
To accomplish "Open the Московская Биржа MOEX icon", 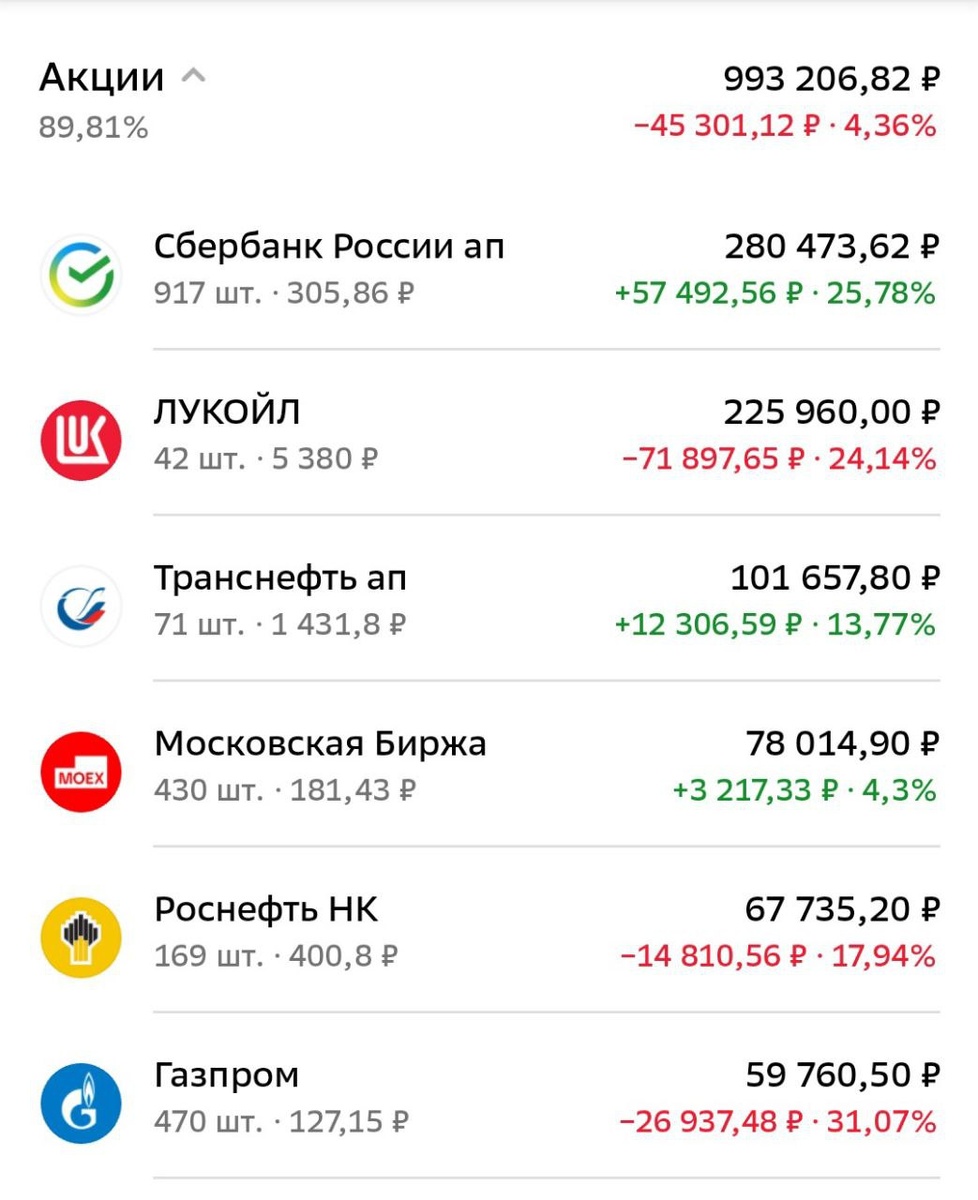I will click(81, 770).
